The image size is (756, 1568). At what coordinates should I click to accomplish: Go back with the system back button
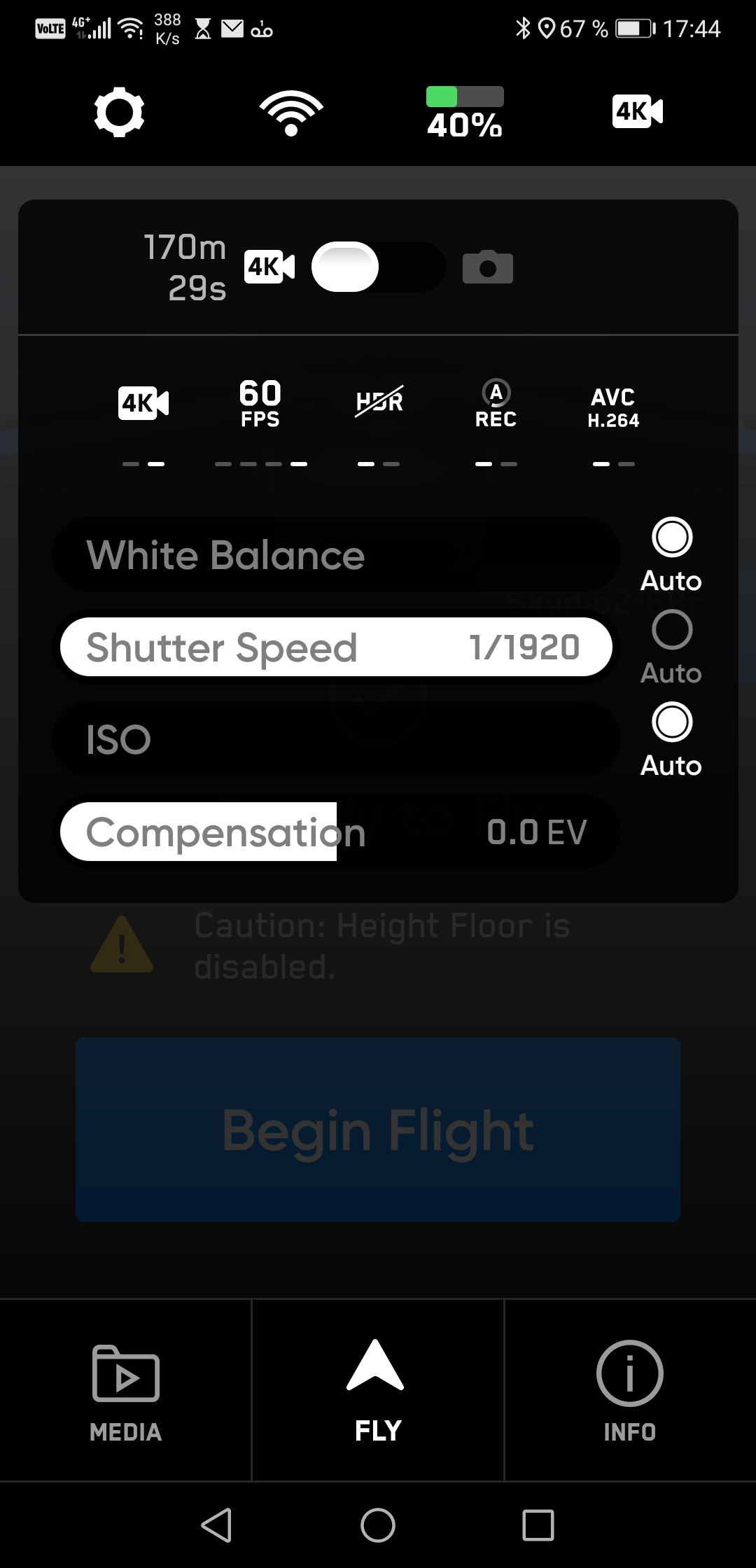click(216, 1525)
